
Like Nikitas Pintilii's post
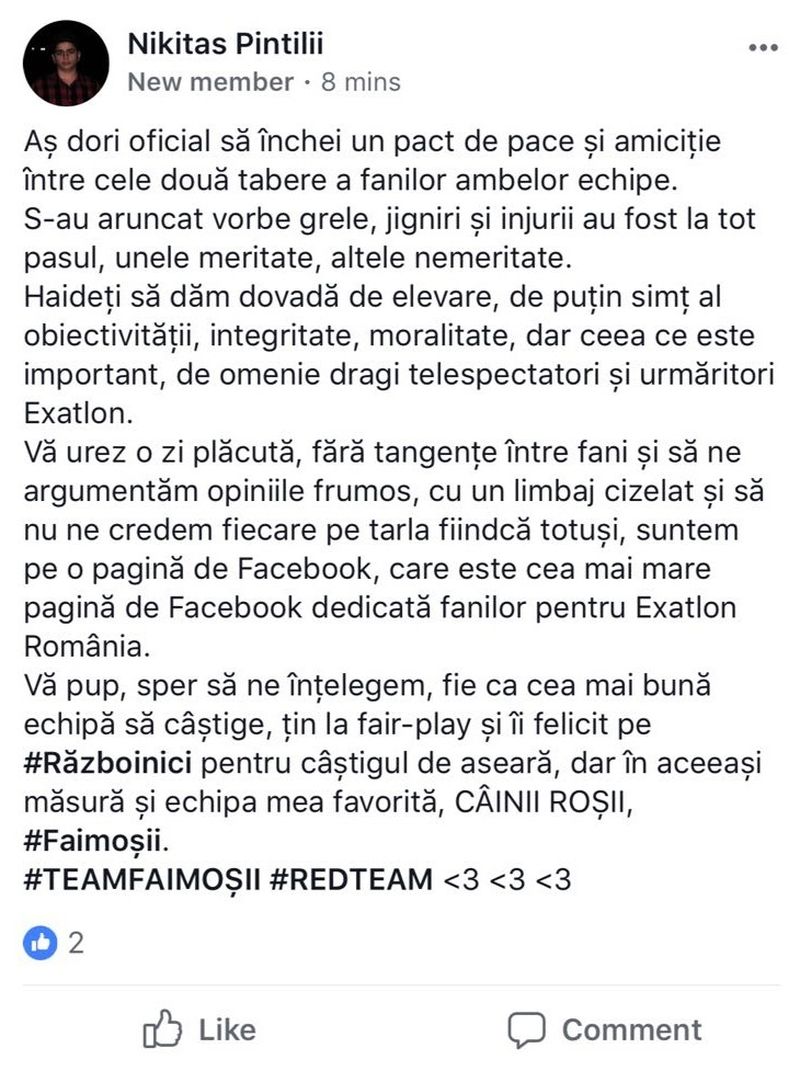point(199,1029)
